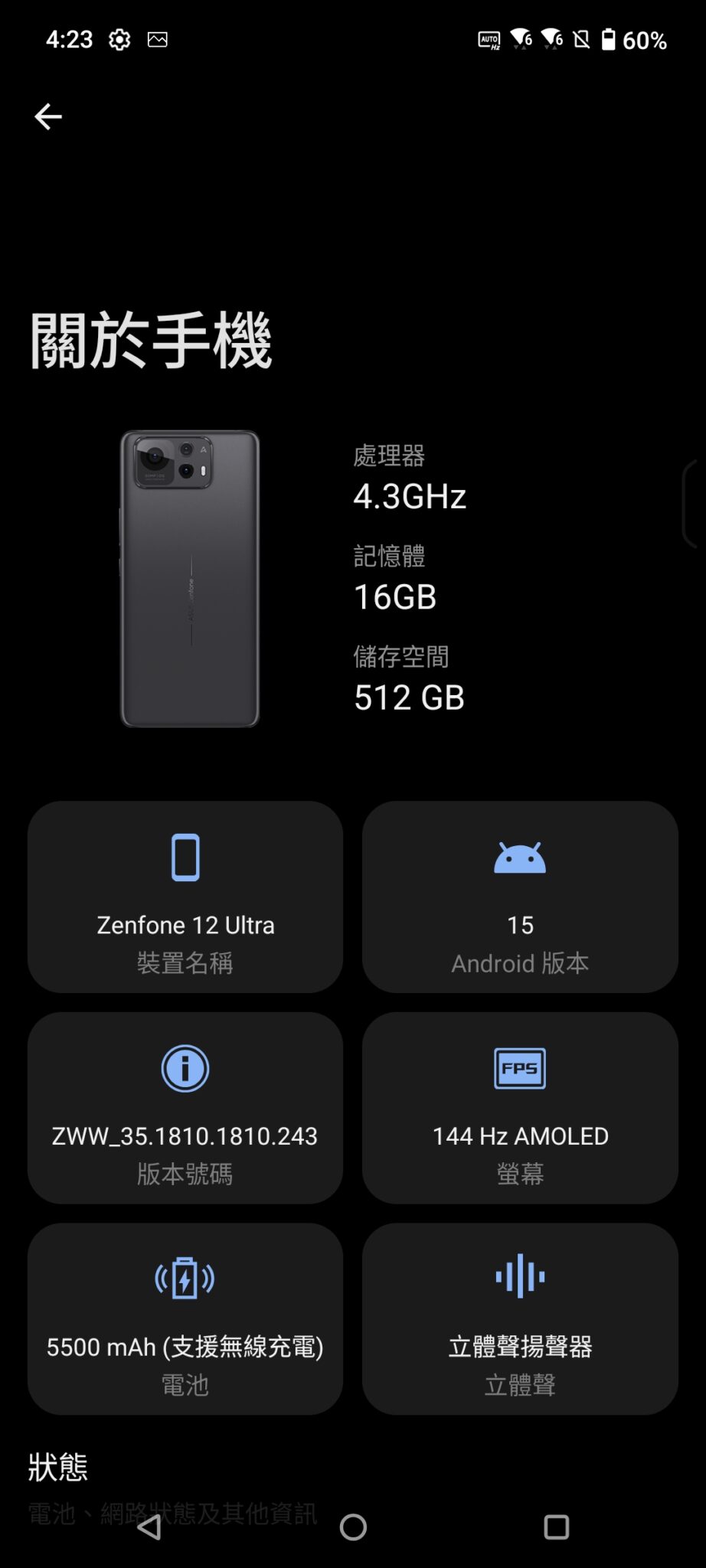View the 立體聲揚聲器 stereo card
The image size is (706, 1568).
tap(520, 1318)
